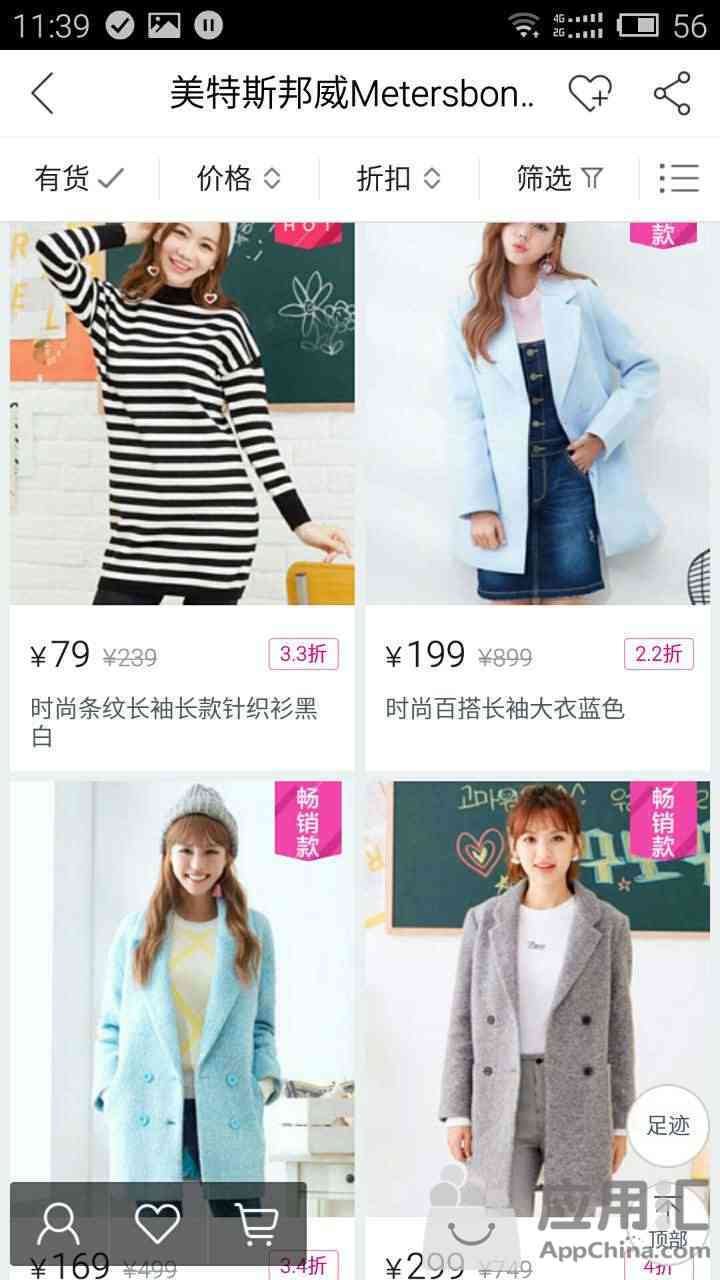The height and width of the screenshot is (1280, 720).
Task: Toggle the 有货 in-stock filter
Action: 80,179
